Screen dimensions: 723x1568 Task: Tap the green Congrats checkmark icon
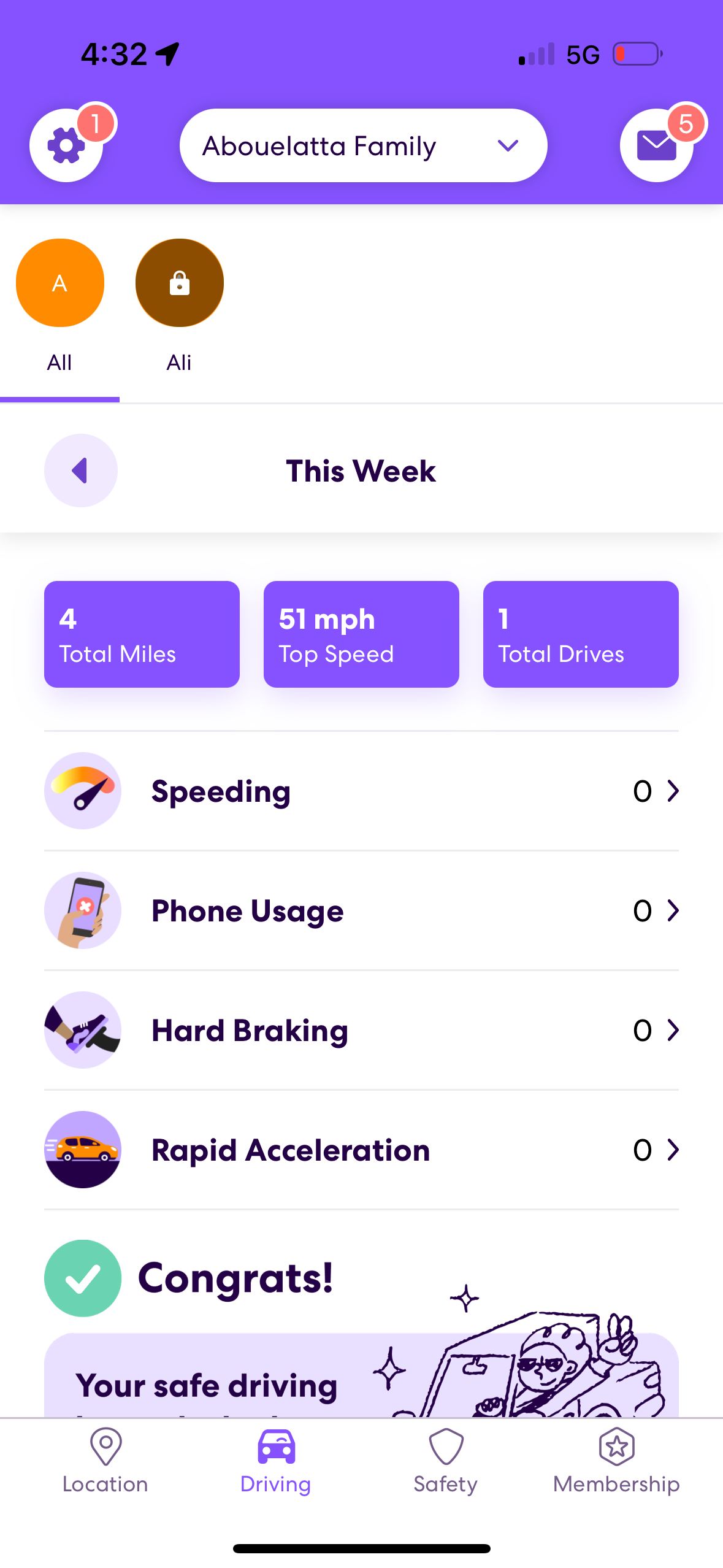[x=83, y=1278]
